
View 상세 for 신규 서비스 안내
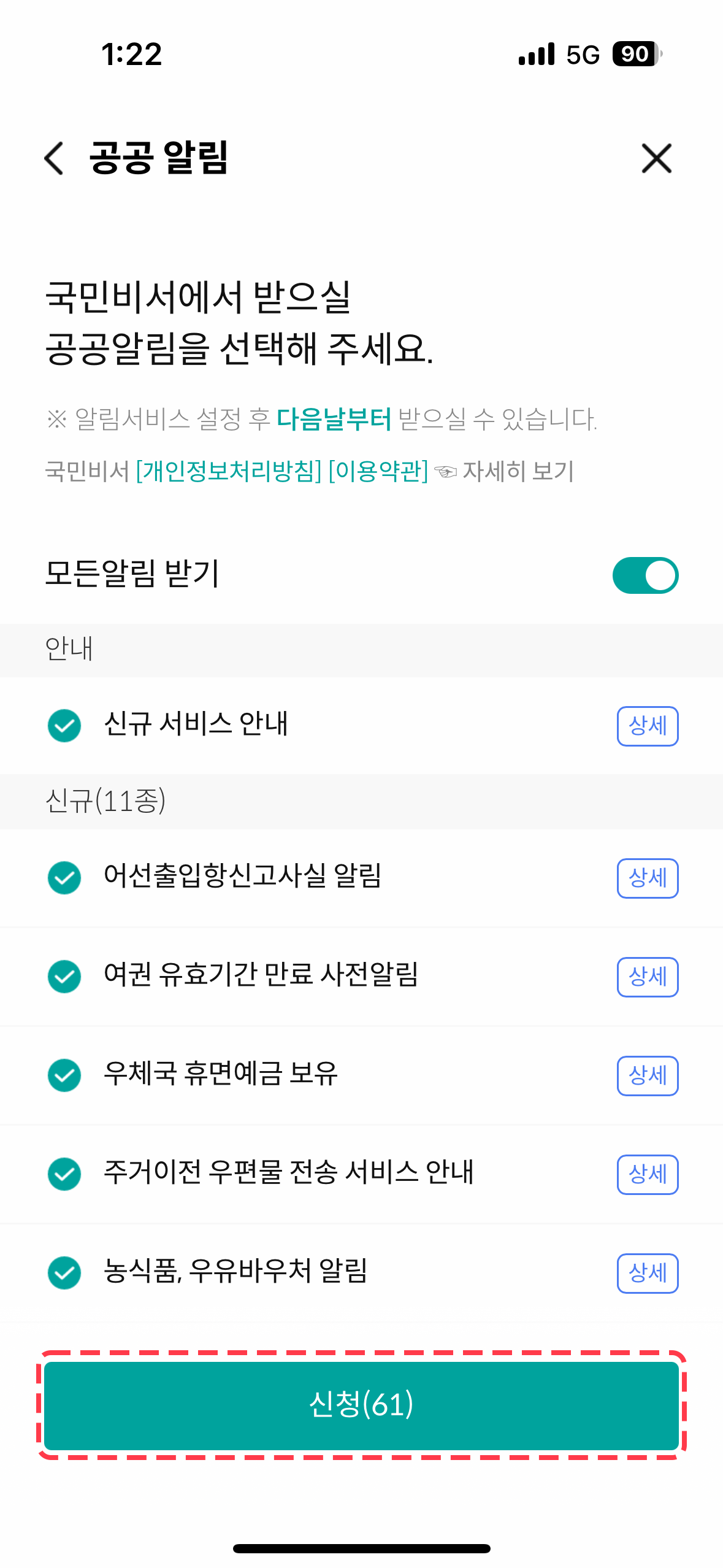click(x=647, y=726)
